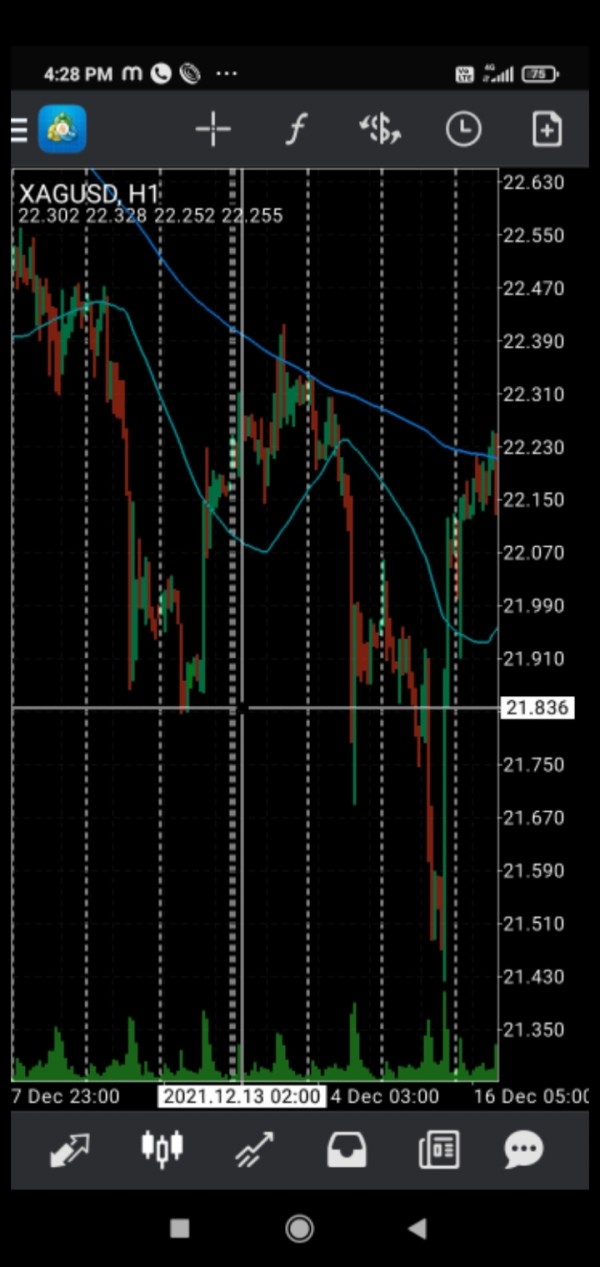The image size is (600, 1267).
Task: Open the hamburger menu drawer
Action: 19,129
